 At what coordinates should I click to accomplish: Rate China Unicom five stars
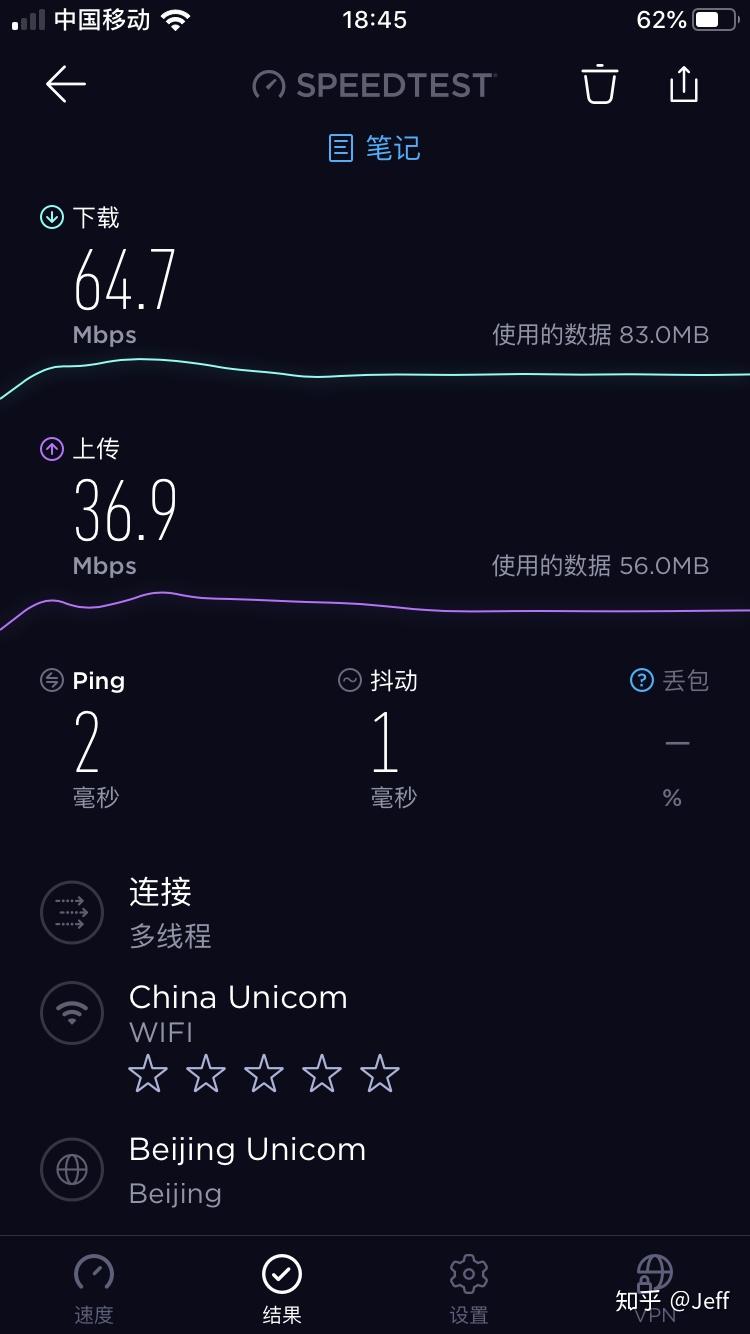click(x=380, y=1074)
